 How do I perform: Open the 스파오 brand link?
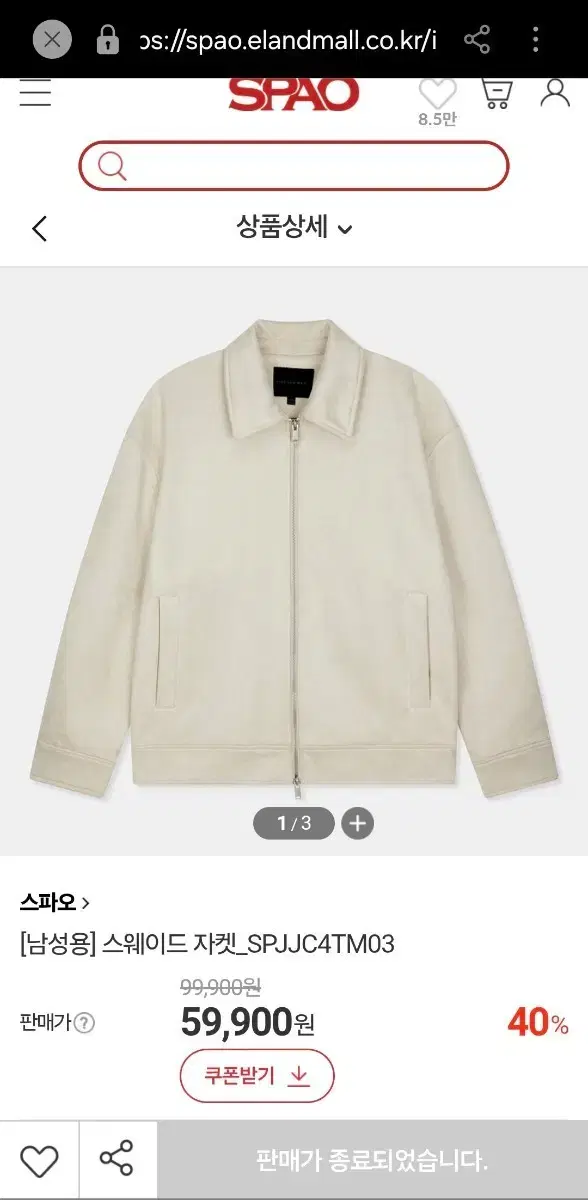[55, 902]
